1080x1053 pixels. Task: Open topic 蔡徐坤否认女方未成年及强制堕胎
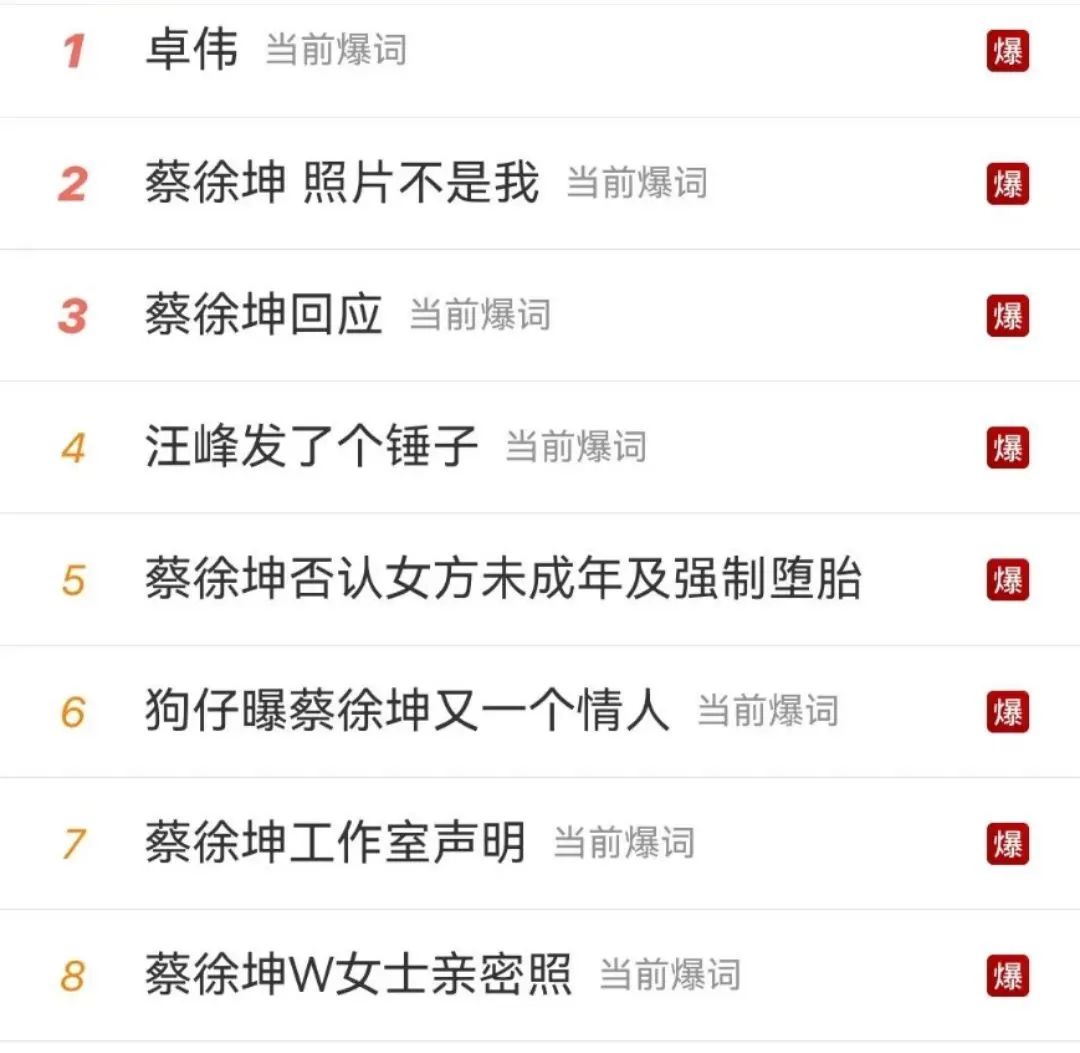502,579
